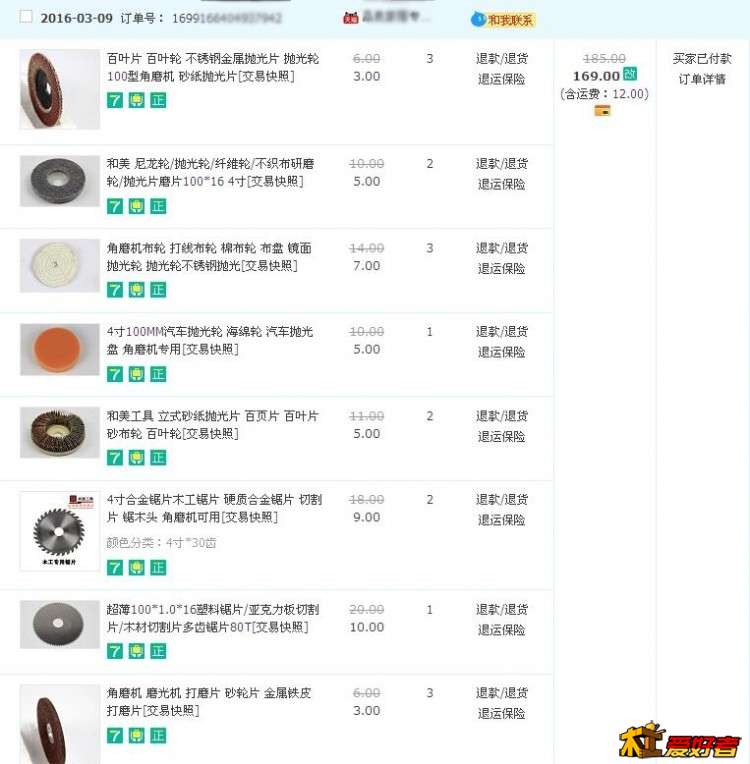This screenshot has height=764, width=750.
Task: Request 退款/退货 for the 百叶片 百叶轮 item
Action: (501, 59)
